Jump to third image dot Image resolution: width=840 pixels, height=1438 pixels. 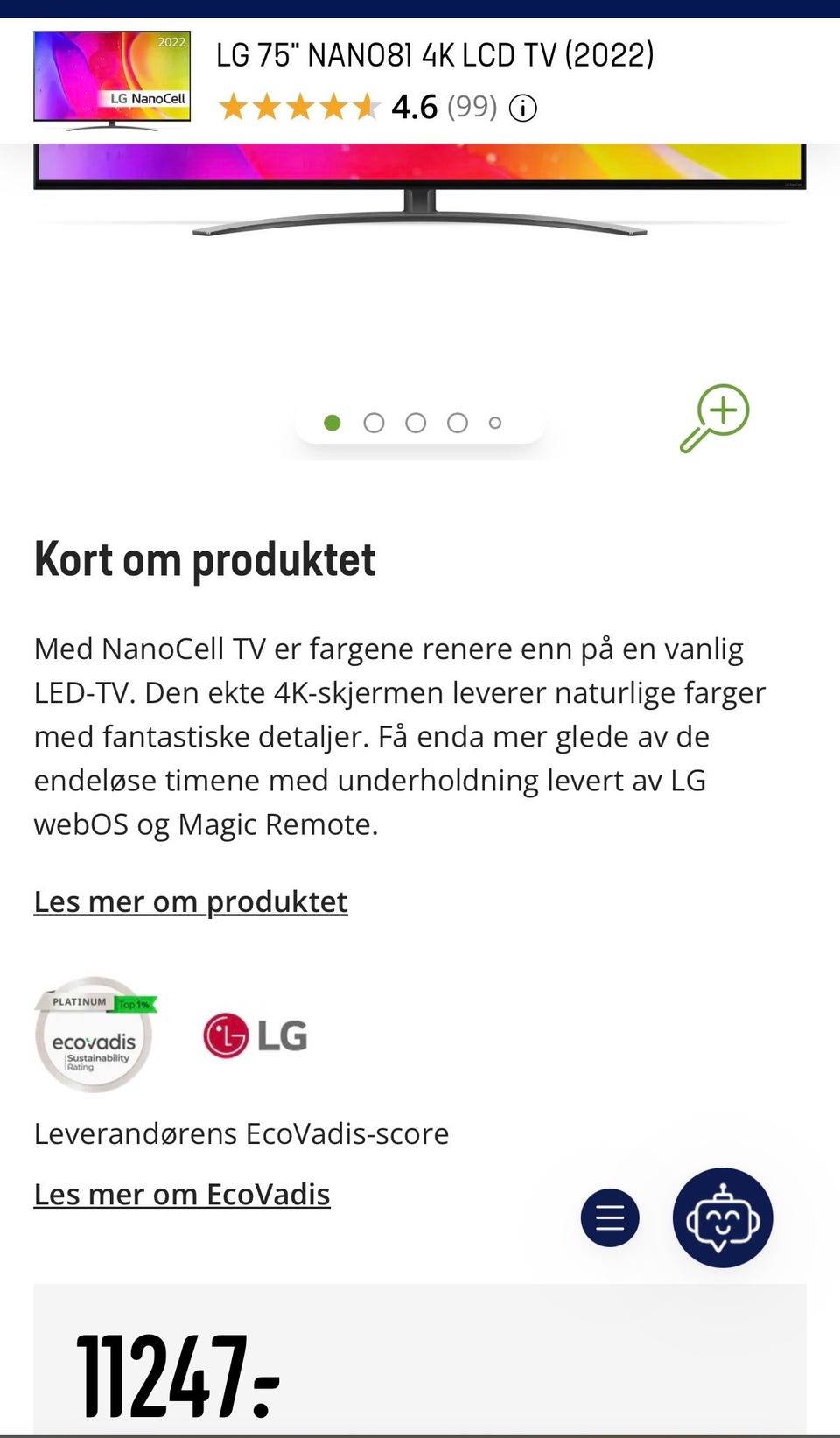coord(416,424)
